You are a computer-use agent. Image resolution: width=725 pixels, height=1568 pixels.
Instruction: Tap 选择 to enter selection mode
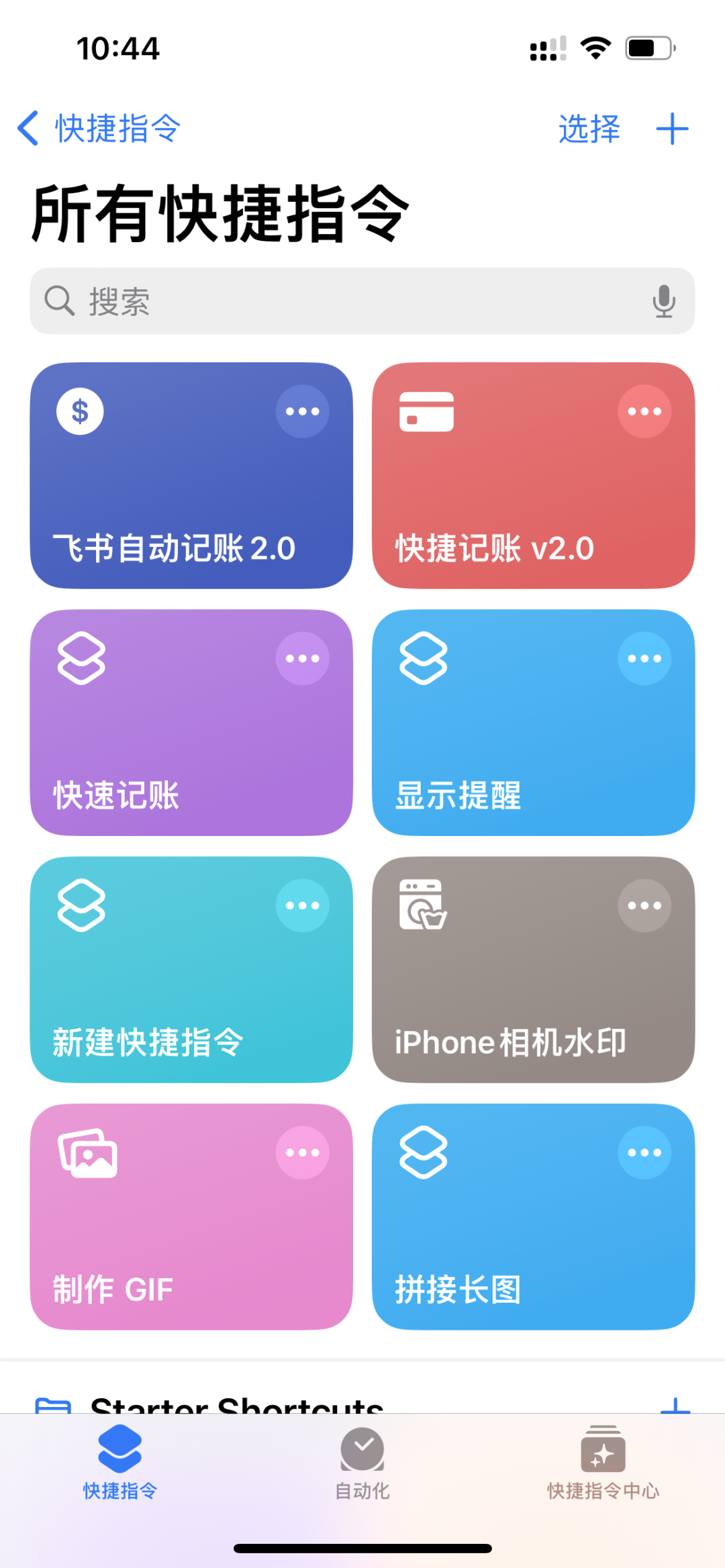point(587,127)
